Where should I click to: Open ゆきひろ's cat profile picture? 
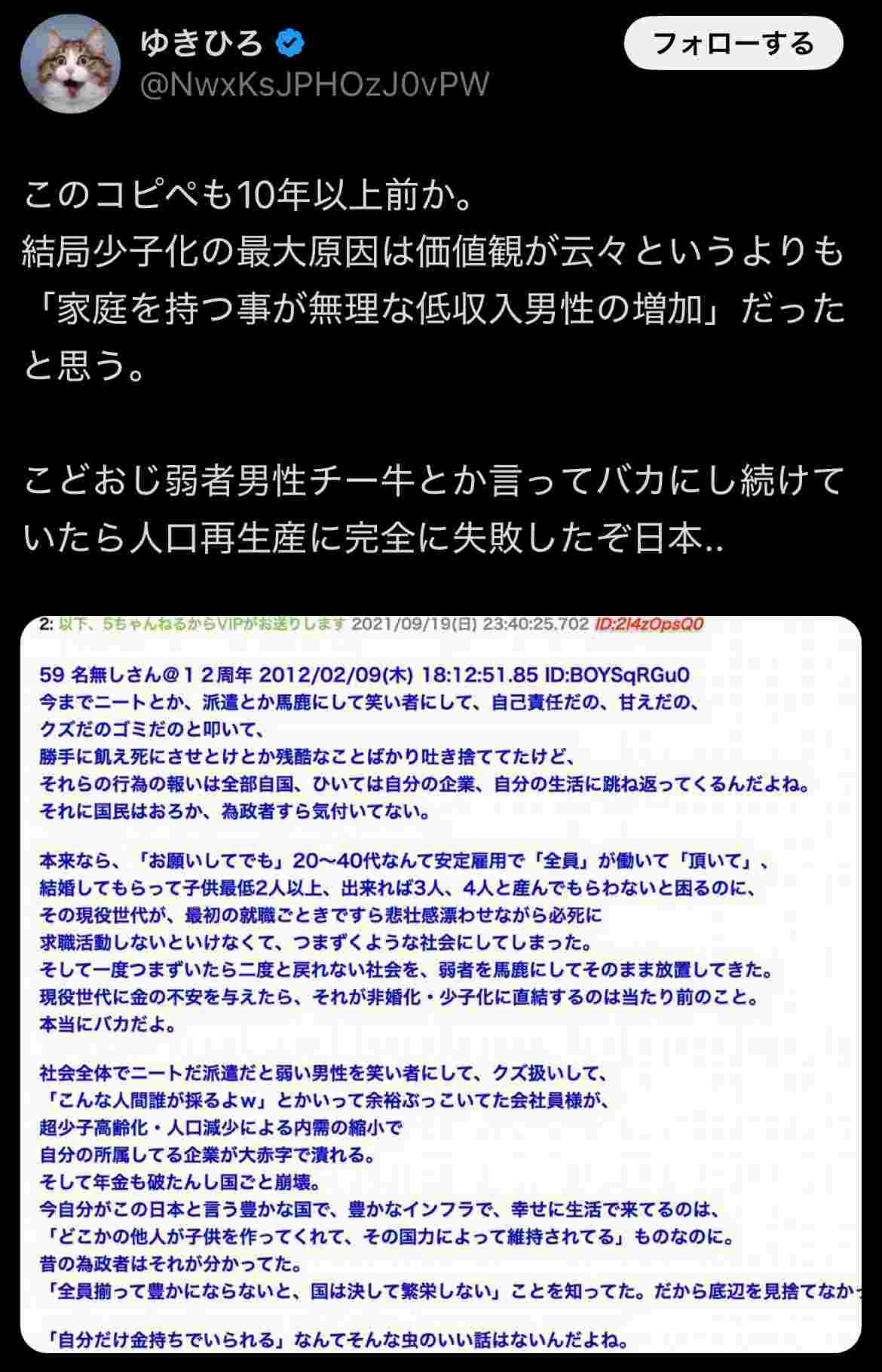tap(70, 63)
